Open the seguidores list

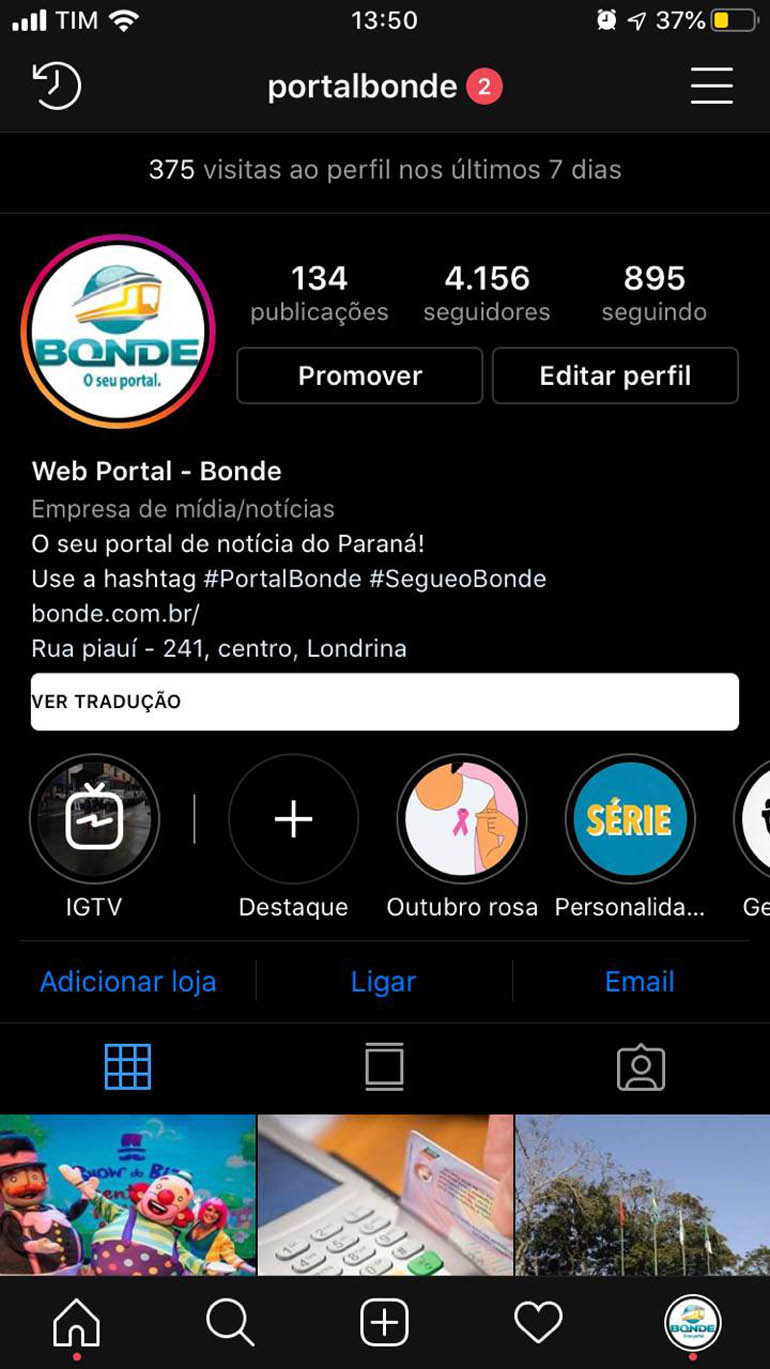(x=486, y=292)
